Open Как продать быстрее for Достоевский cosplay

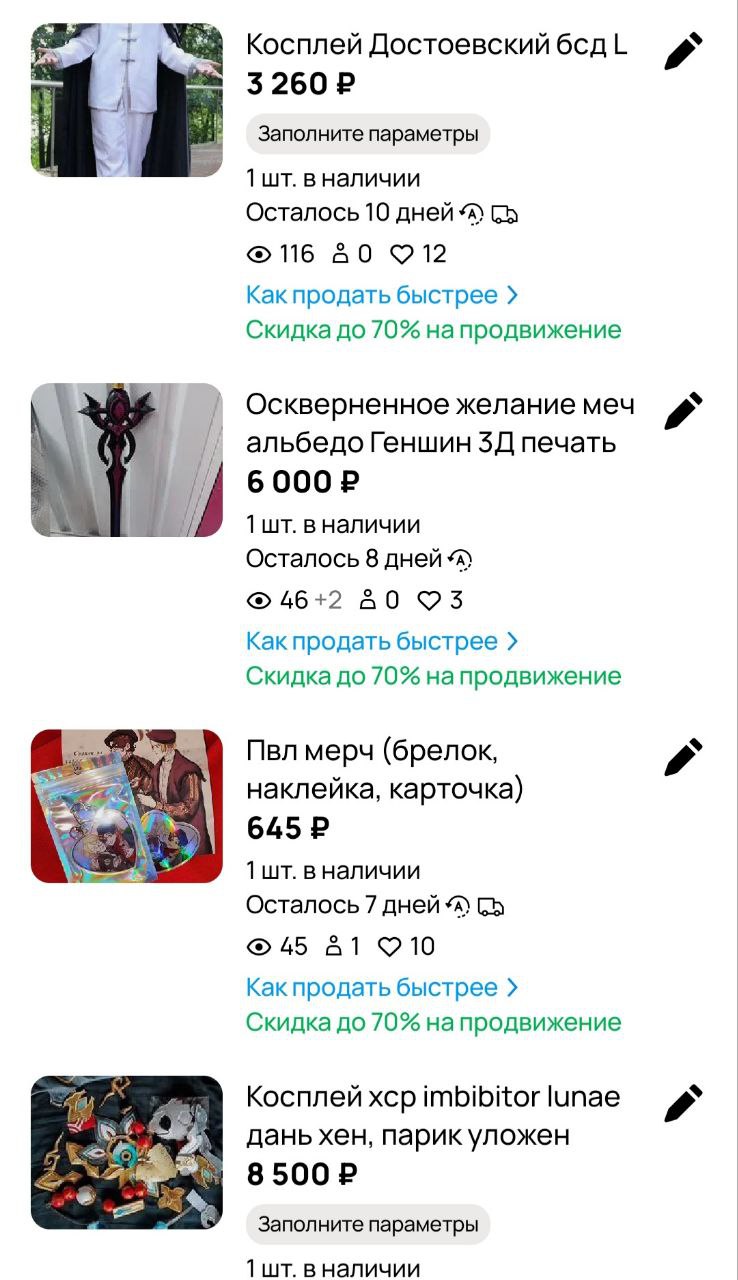(x=382, y=295)
